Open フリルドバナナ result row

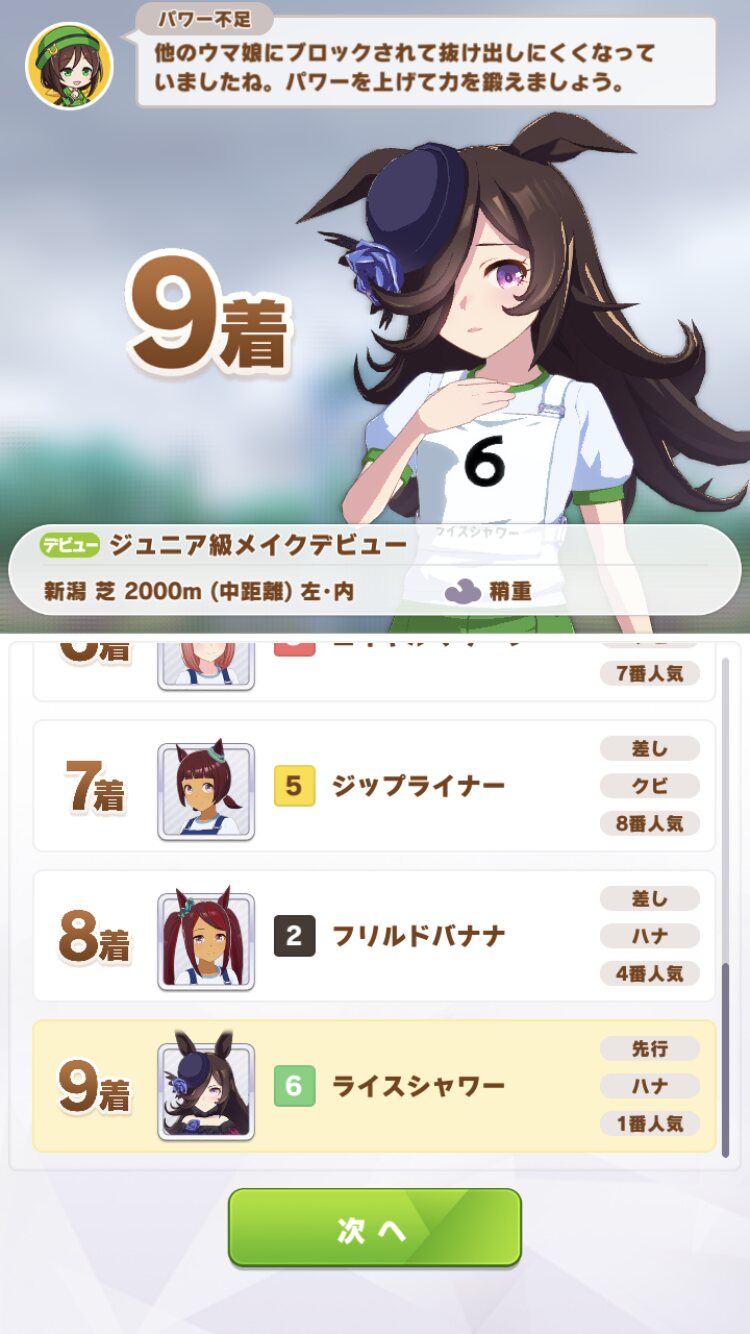(374, 936)
